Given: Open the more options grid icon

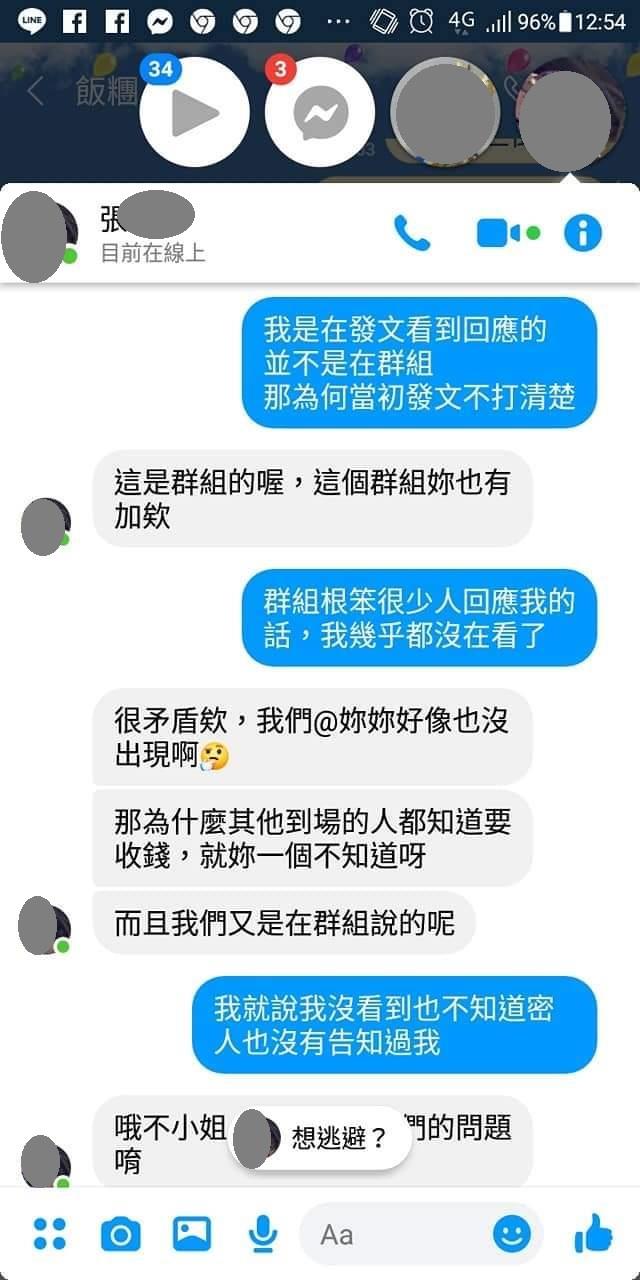Looking at the screenshot, I should pyautogui.click(x=49, y=1234).
